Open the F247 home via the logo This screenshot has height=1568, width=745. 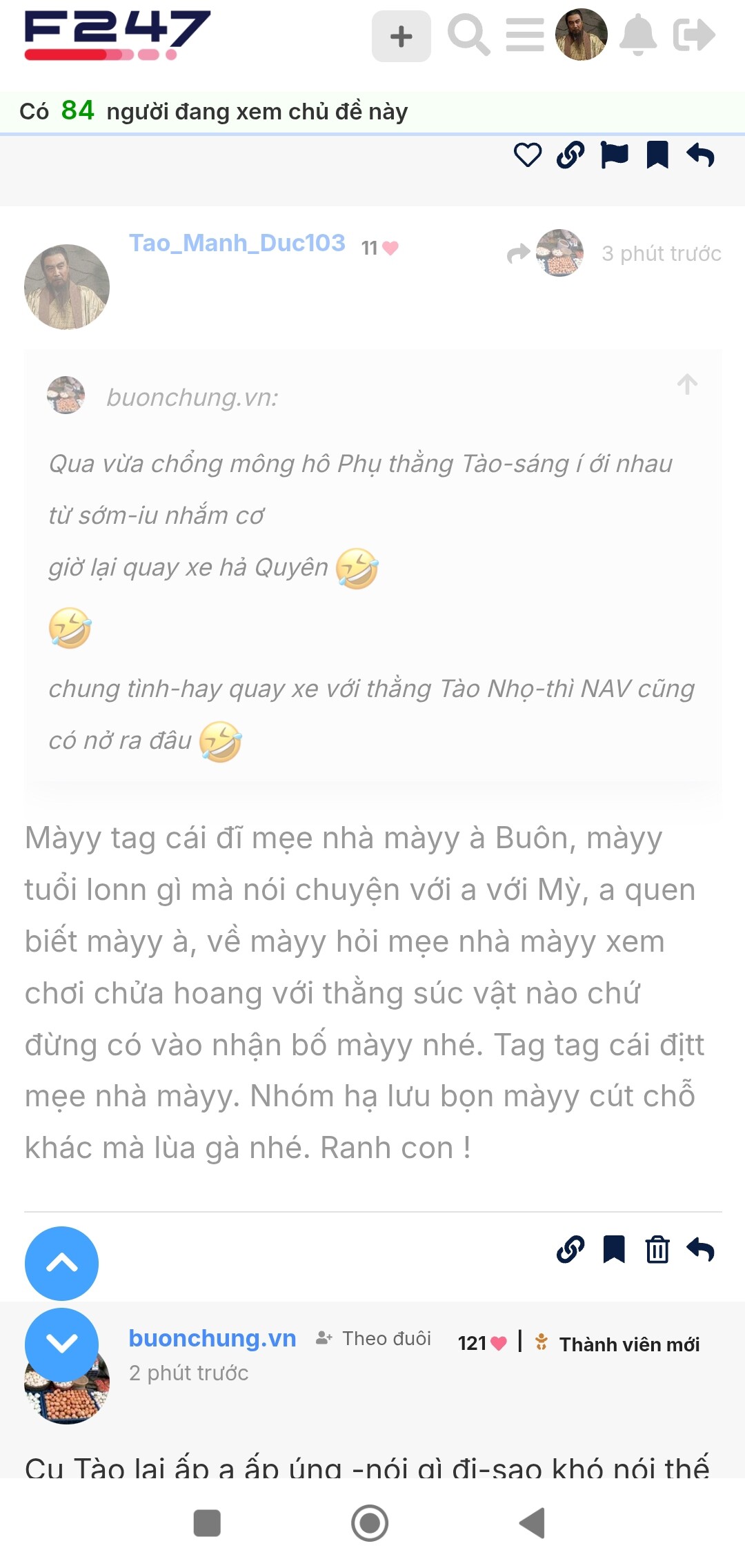click(x=117, y=35)
